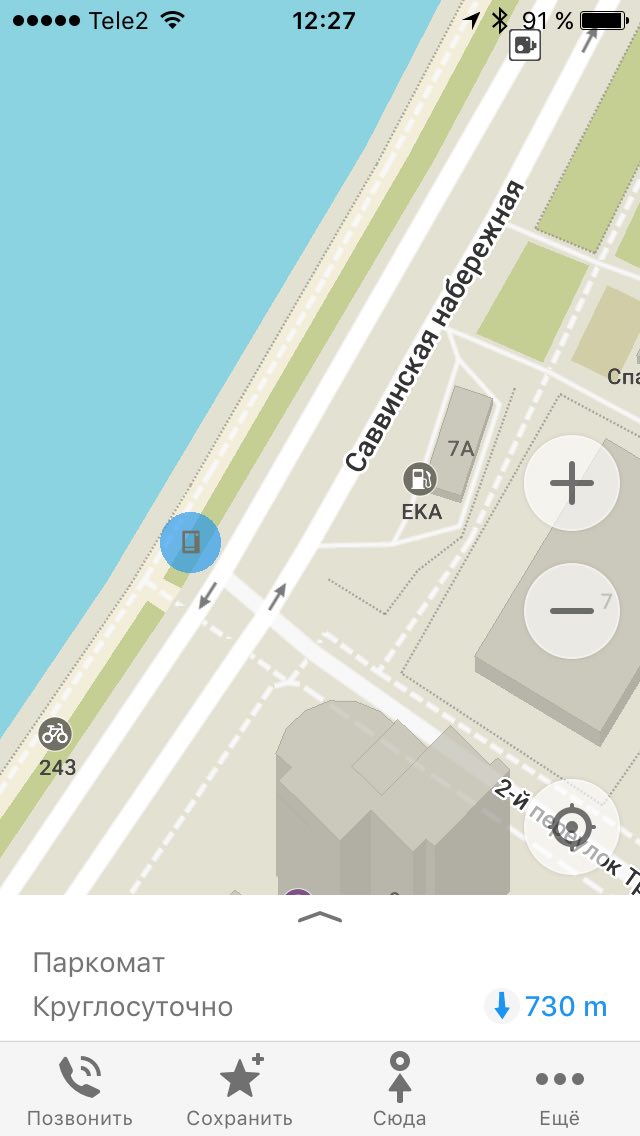Tap the speed camera marker
Screen dimensions: 640x1136
525,45
